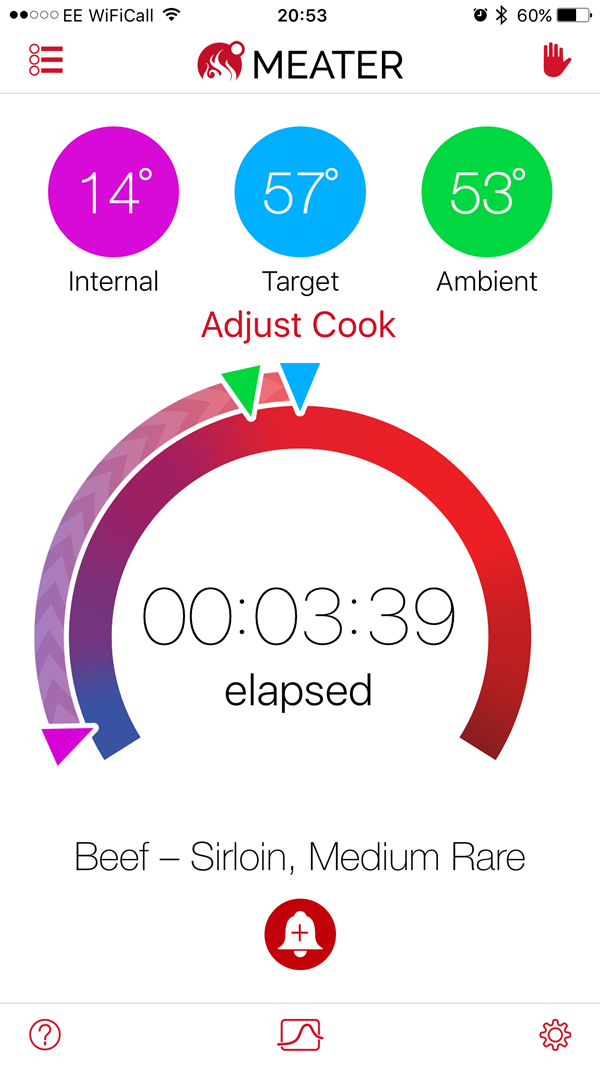Tap Adjust Cook

(x=298, y=325)
